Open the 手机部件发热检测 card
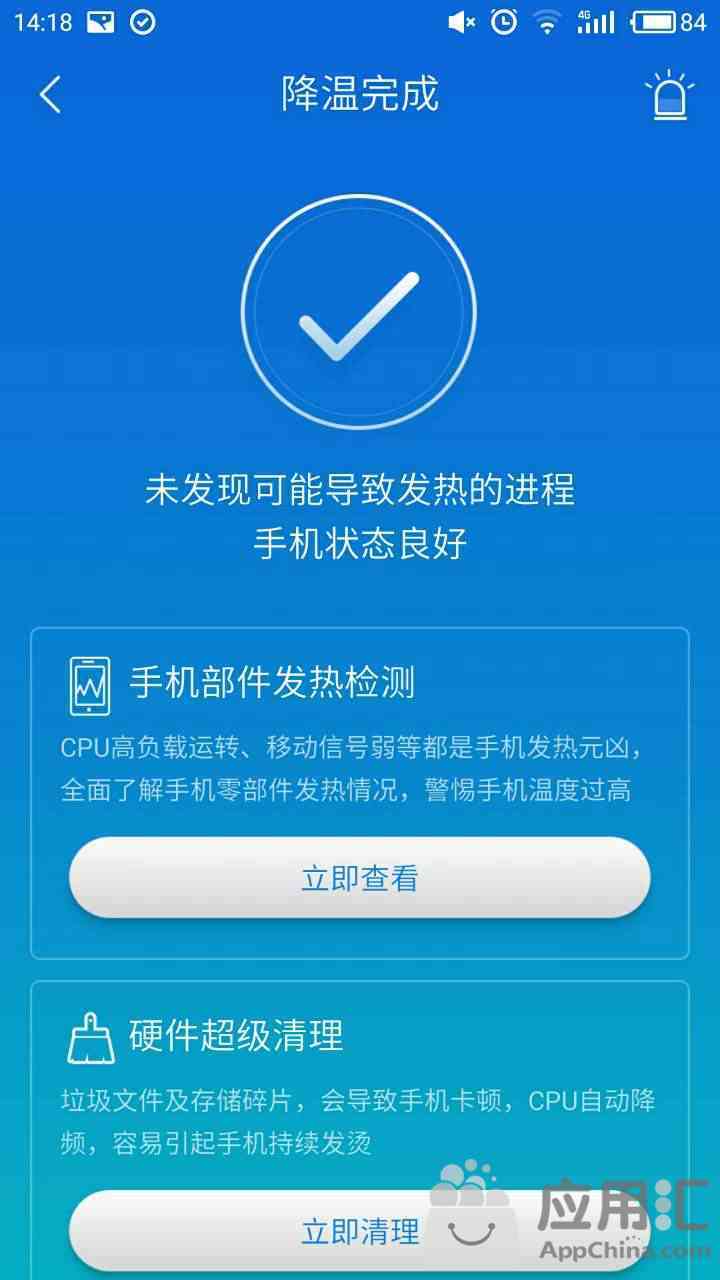 coord(272,684)
